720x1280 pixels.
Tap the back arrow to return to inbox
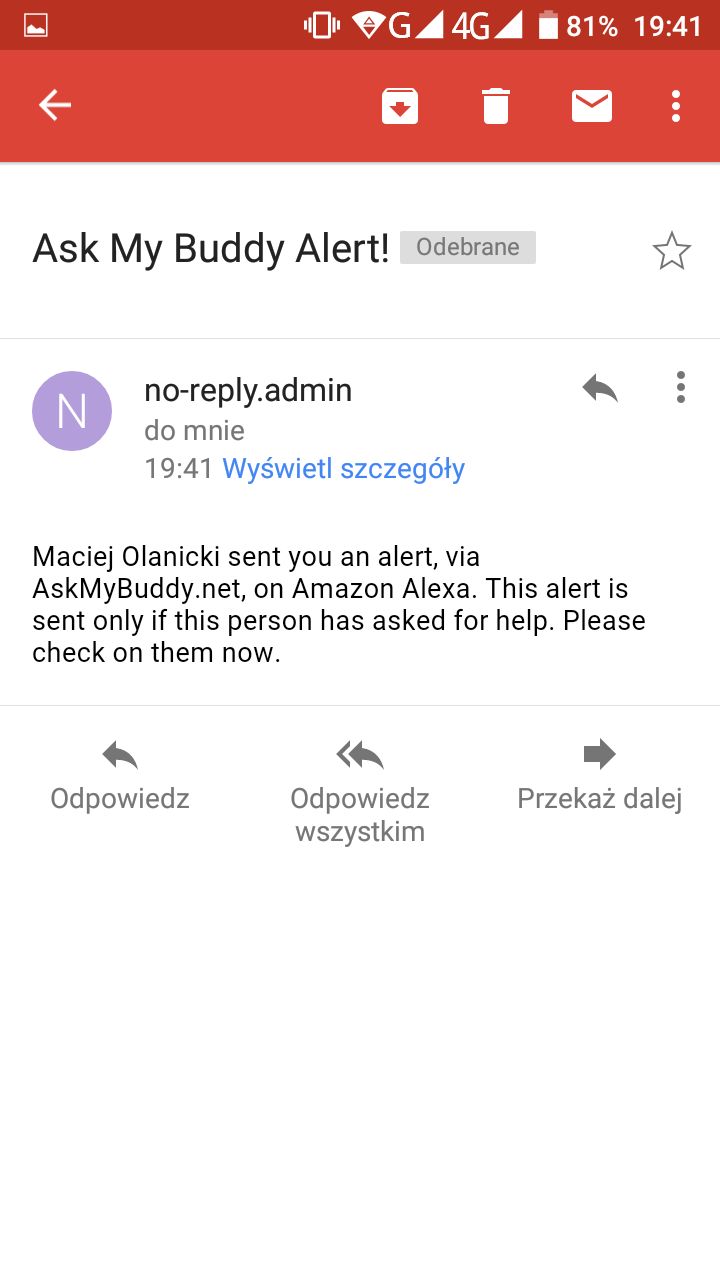tap(55, 104)
